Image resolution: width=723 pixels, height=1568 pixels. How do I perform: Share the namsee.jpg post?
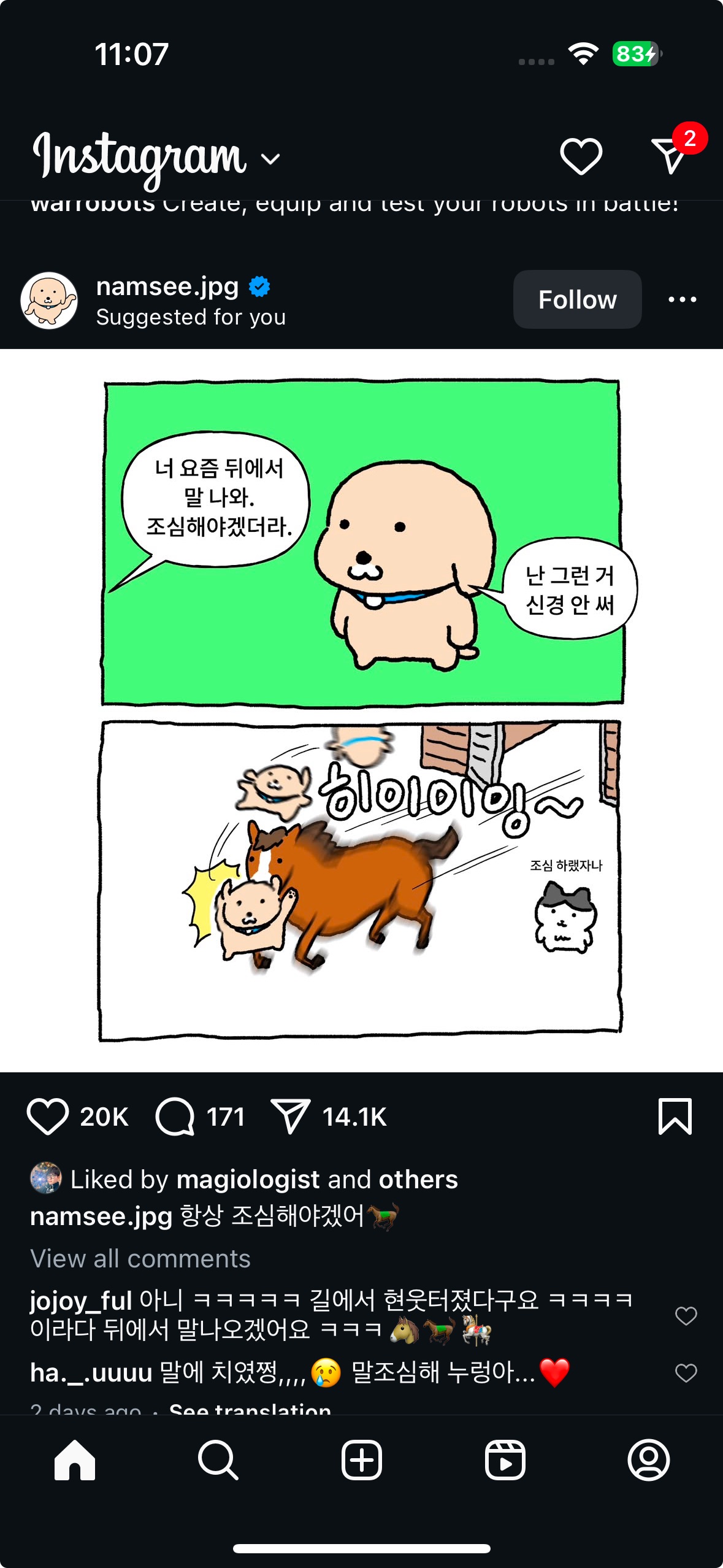tap(290, 1116)
